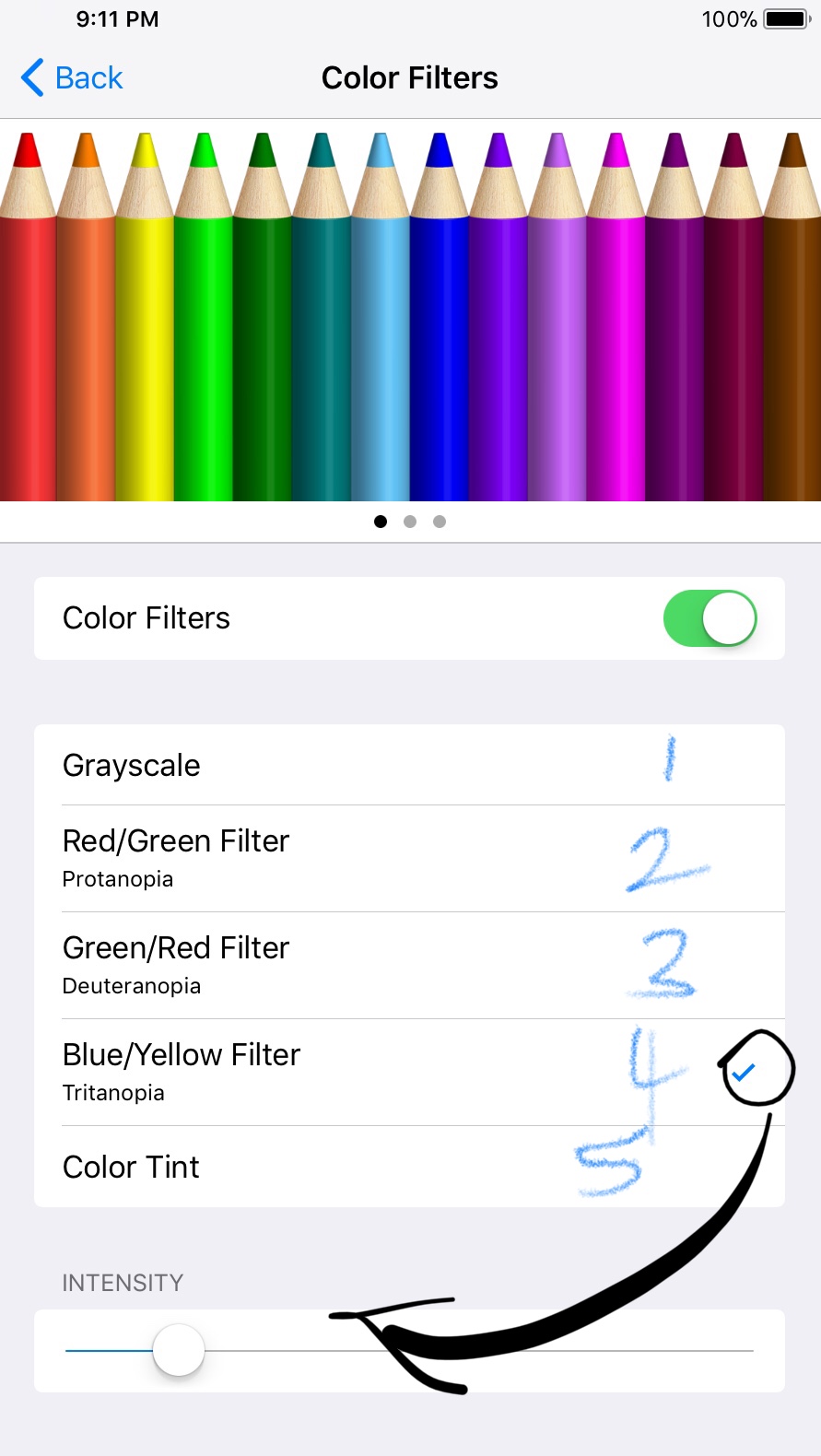
Task: Turn off the Color Filters switch
Action: 710,618
